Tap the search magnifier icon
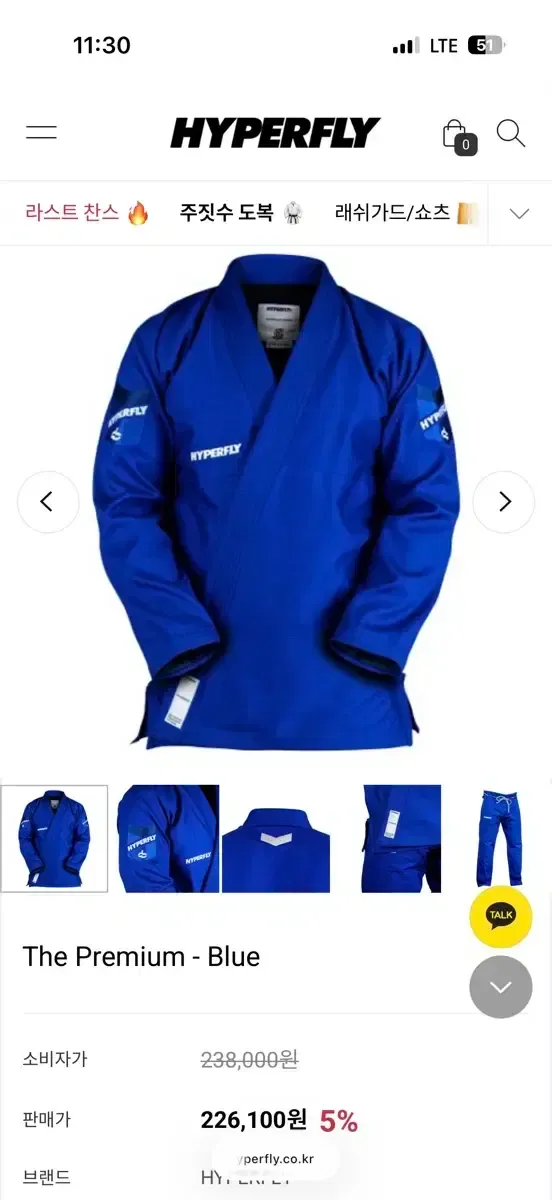Image resolution: width=552 pixels, height=1200 pixels. [x=511, y=134]
